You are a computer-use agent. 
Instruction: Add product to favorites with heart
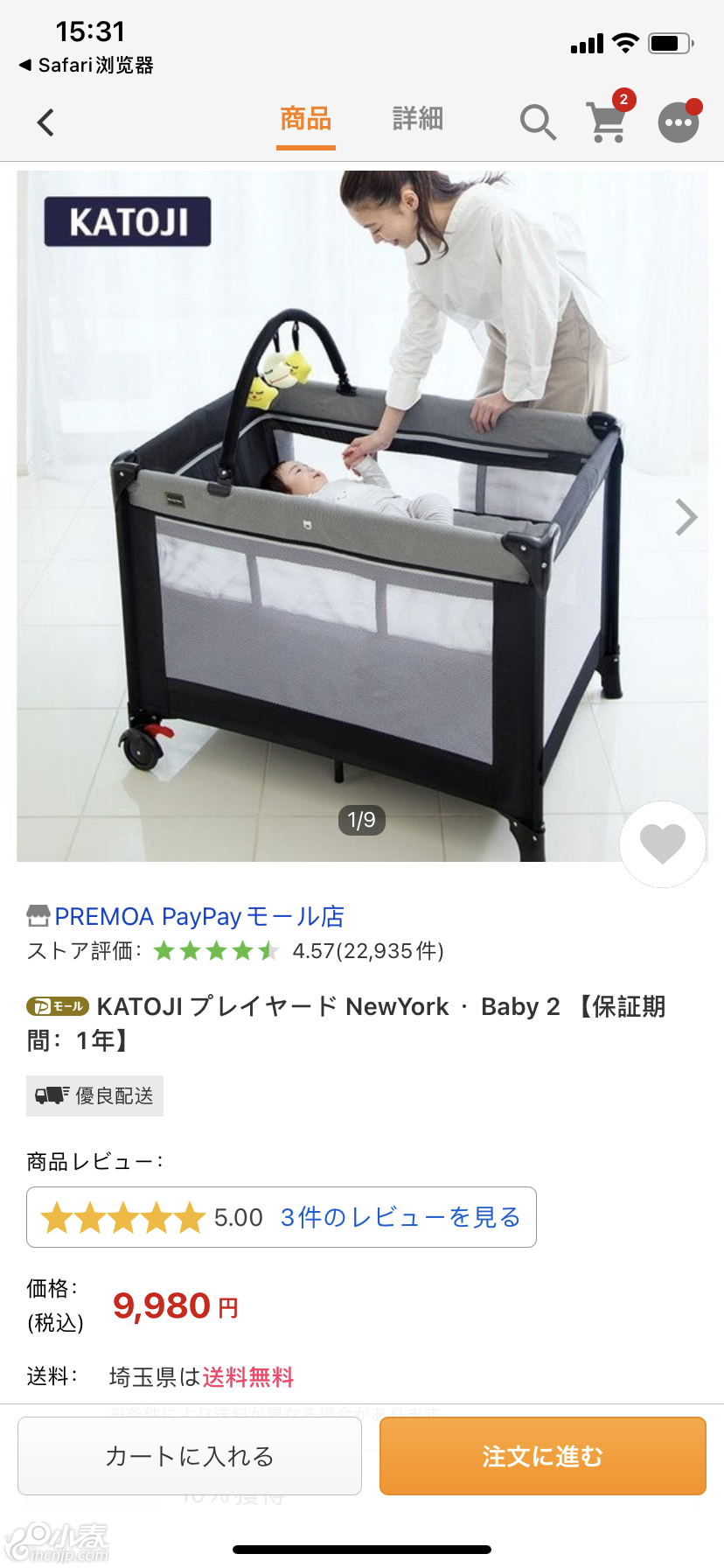click(662, 843)
